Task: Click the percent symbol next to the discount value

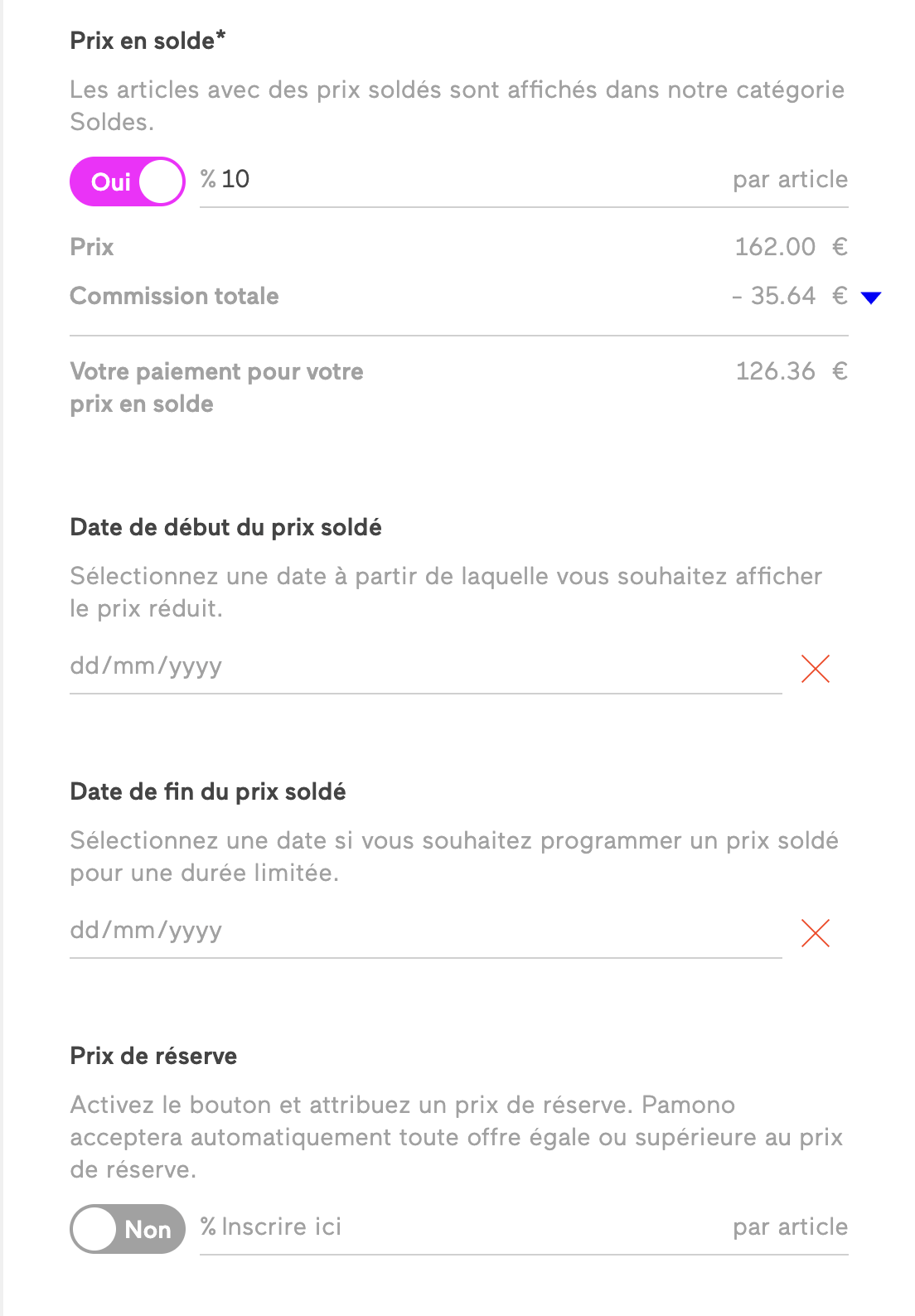Action: [207, 179]
